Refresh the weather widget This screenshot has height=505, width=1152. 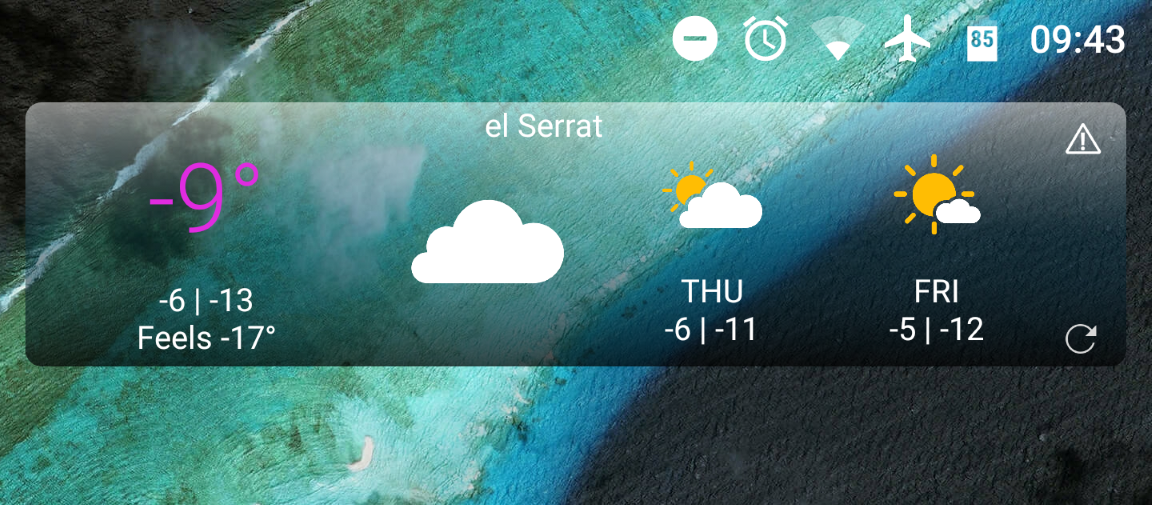coord(1081,339)
